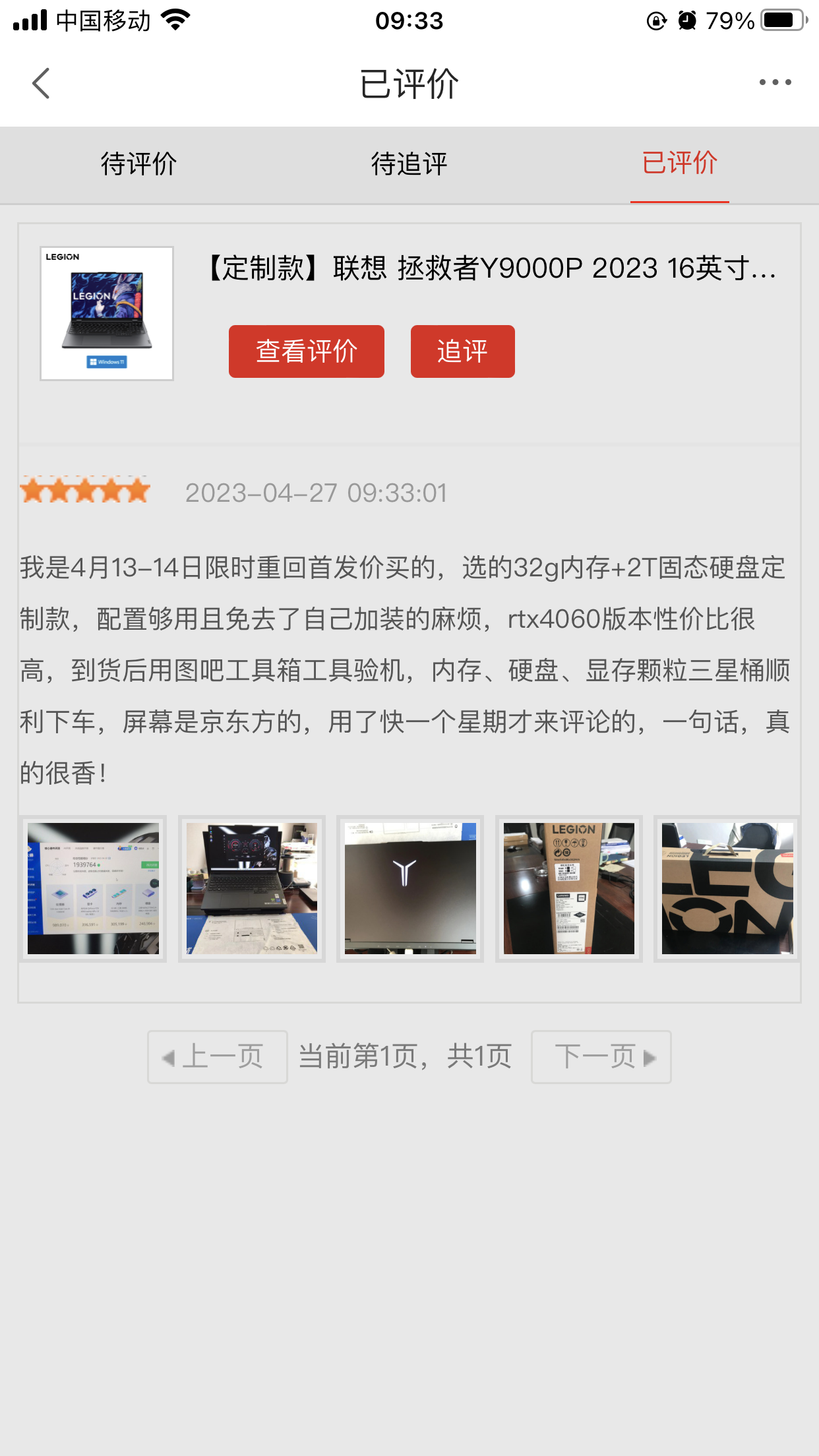View the laptop lid Y logo photo
The width and height of the screenshot is (819, 1456).
(410, 888)
